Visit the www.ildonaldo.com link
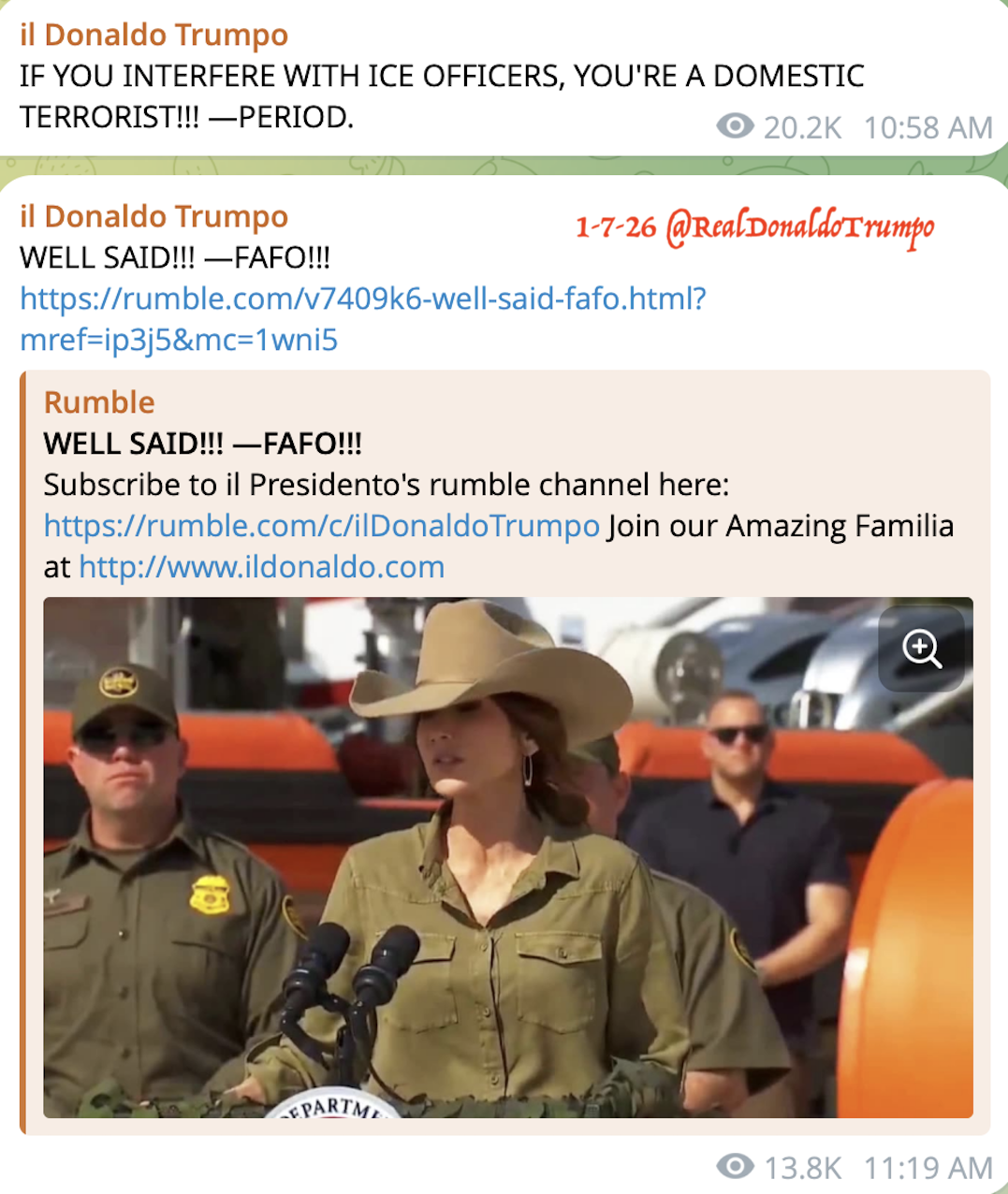 point(261,567)
